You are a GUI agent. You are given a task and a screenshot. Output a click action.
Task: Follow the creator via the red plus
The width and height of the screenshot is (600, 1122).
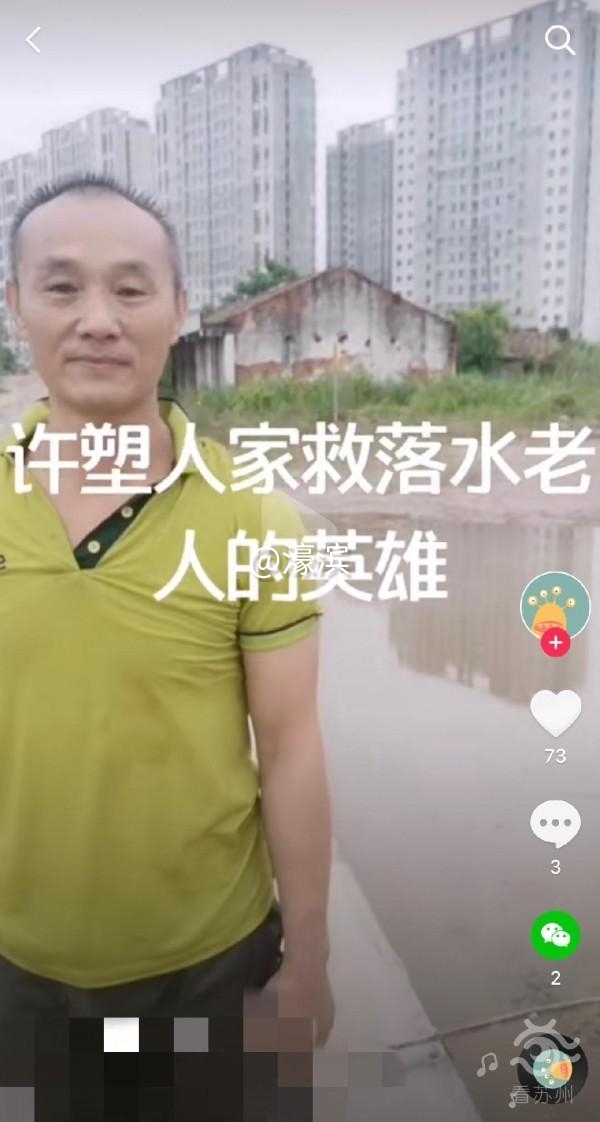point(555,643)
